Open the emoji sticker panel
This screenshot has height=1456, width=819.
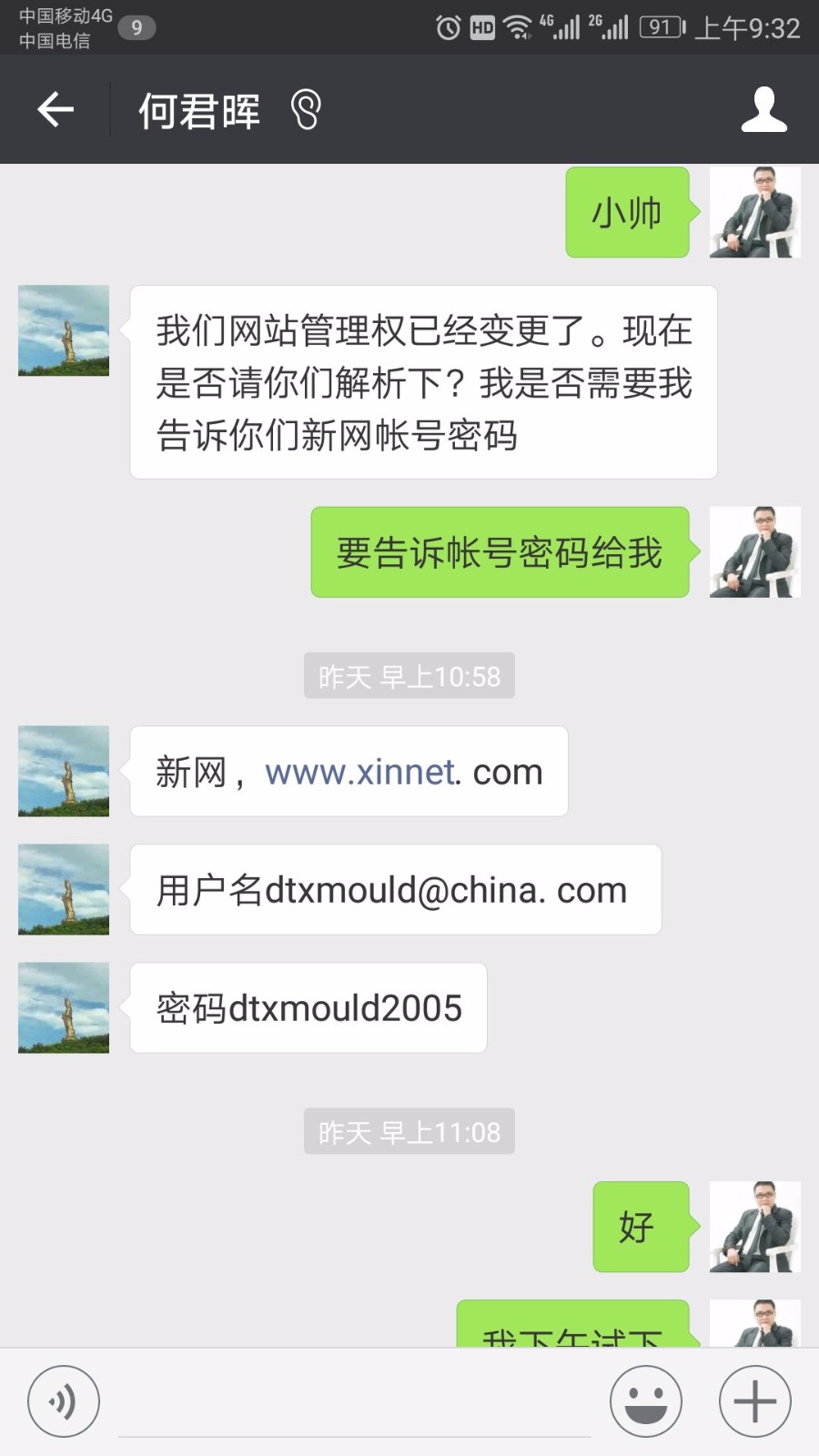(645, 1401)
